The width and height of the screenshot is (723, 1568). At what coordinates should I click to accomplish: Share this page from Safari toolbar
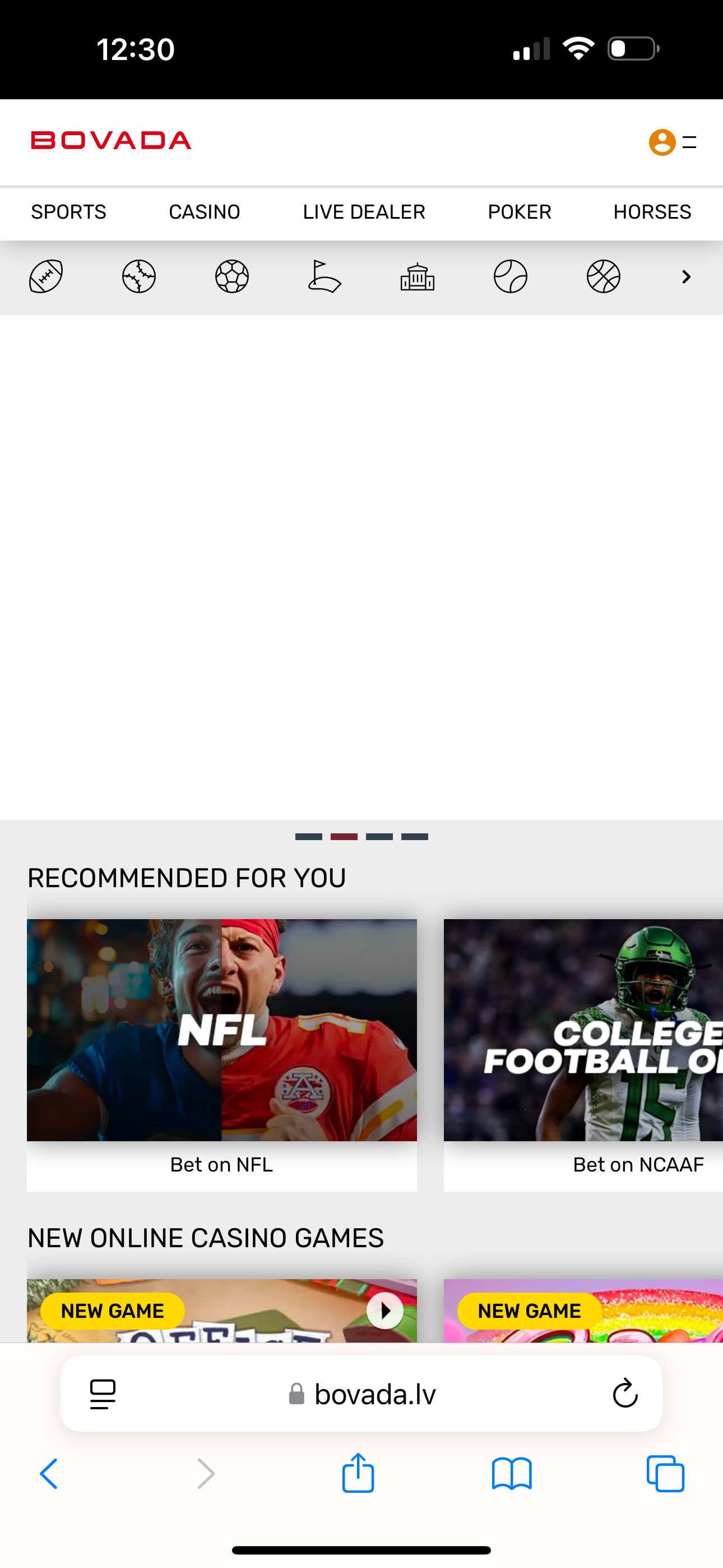pyautogui.click(x=358, y=1473)
